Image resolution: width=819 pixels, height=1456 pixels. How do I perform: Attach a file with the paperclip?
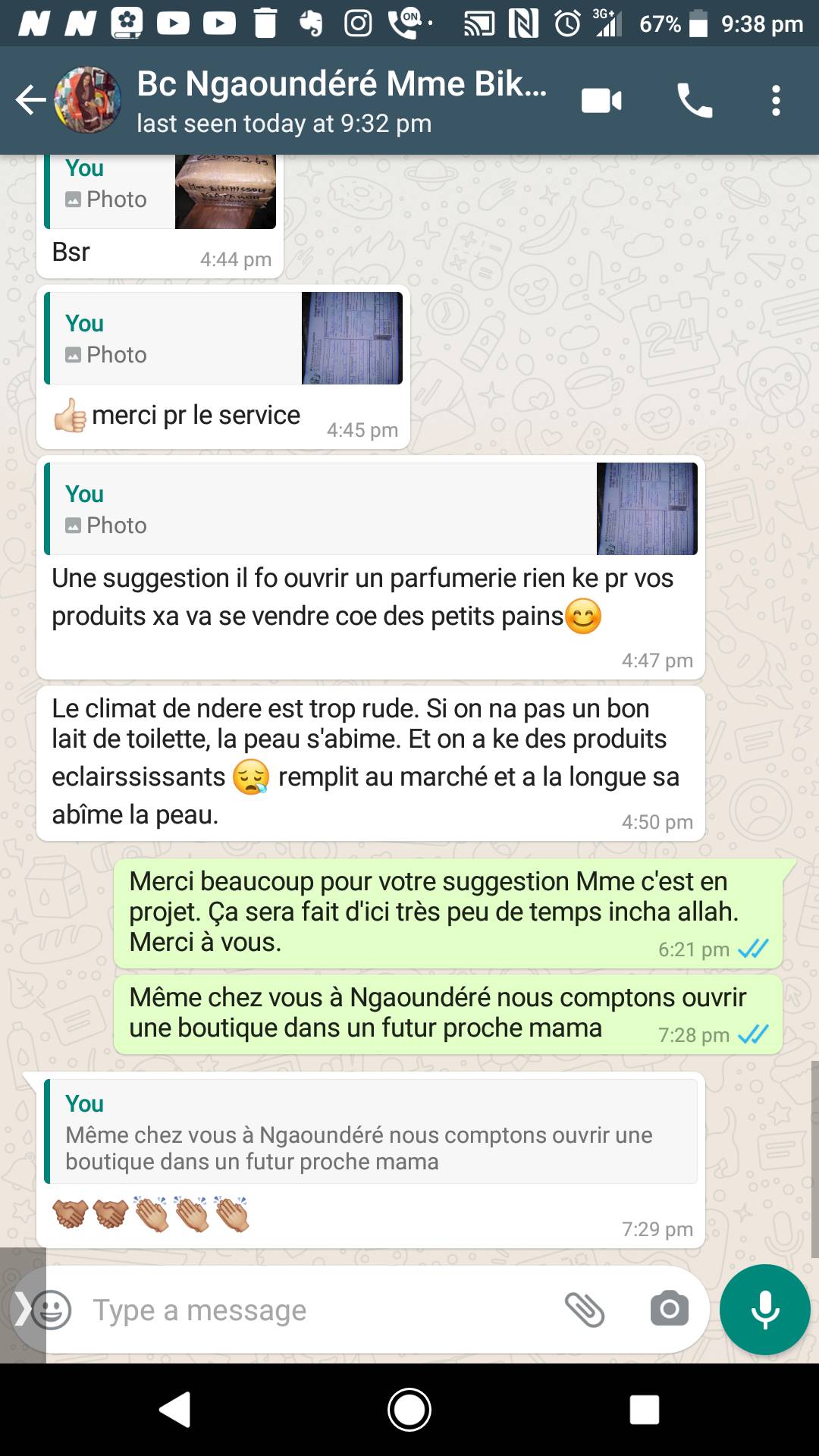[585, 1310]
